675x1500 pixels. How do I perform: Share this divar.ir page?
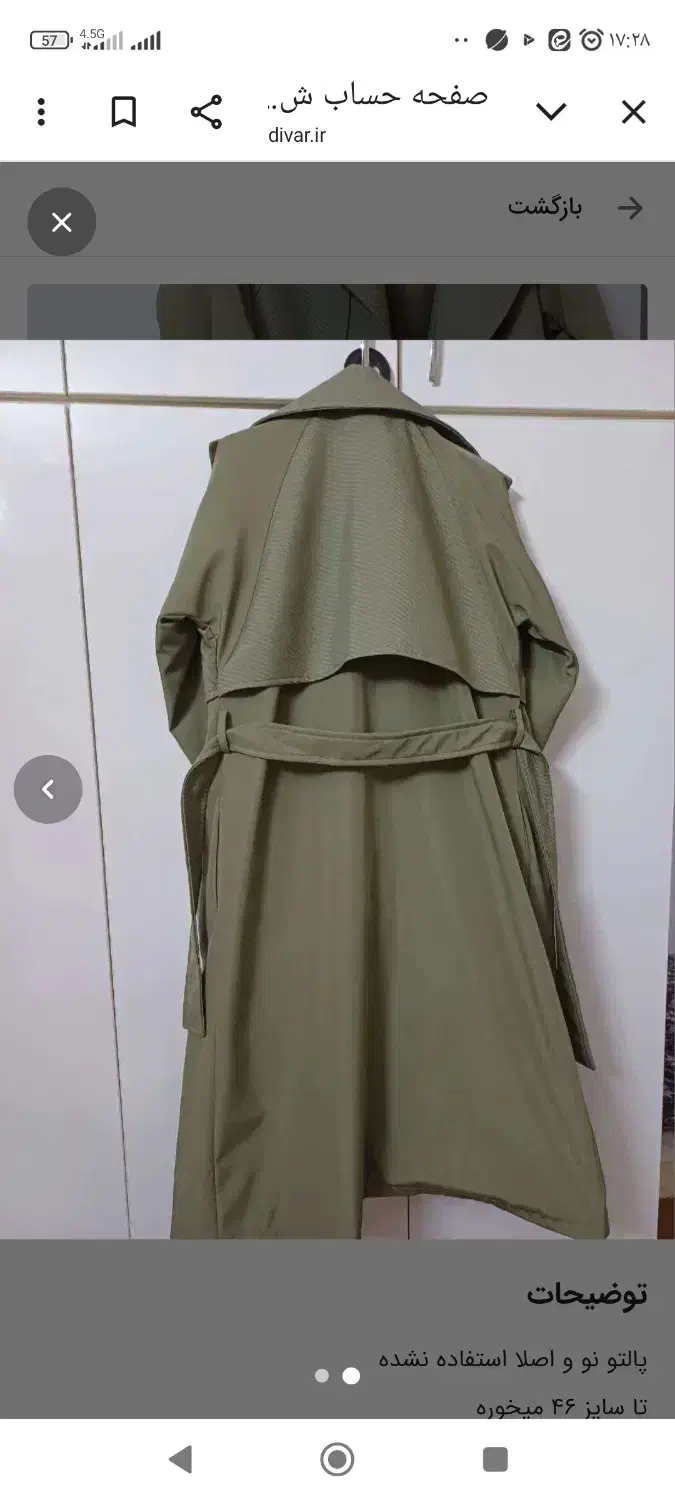click(206, 112)
